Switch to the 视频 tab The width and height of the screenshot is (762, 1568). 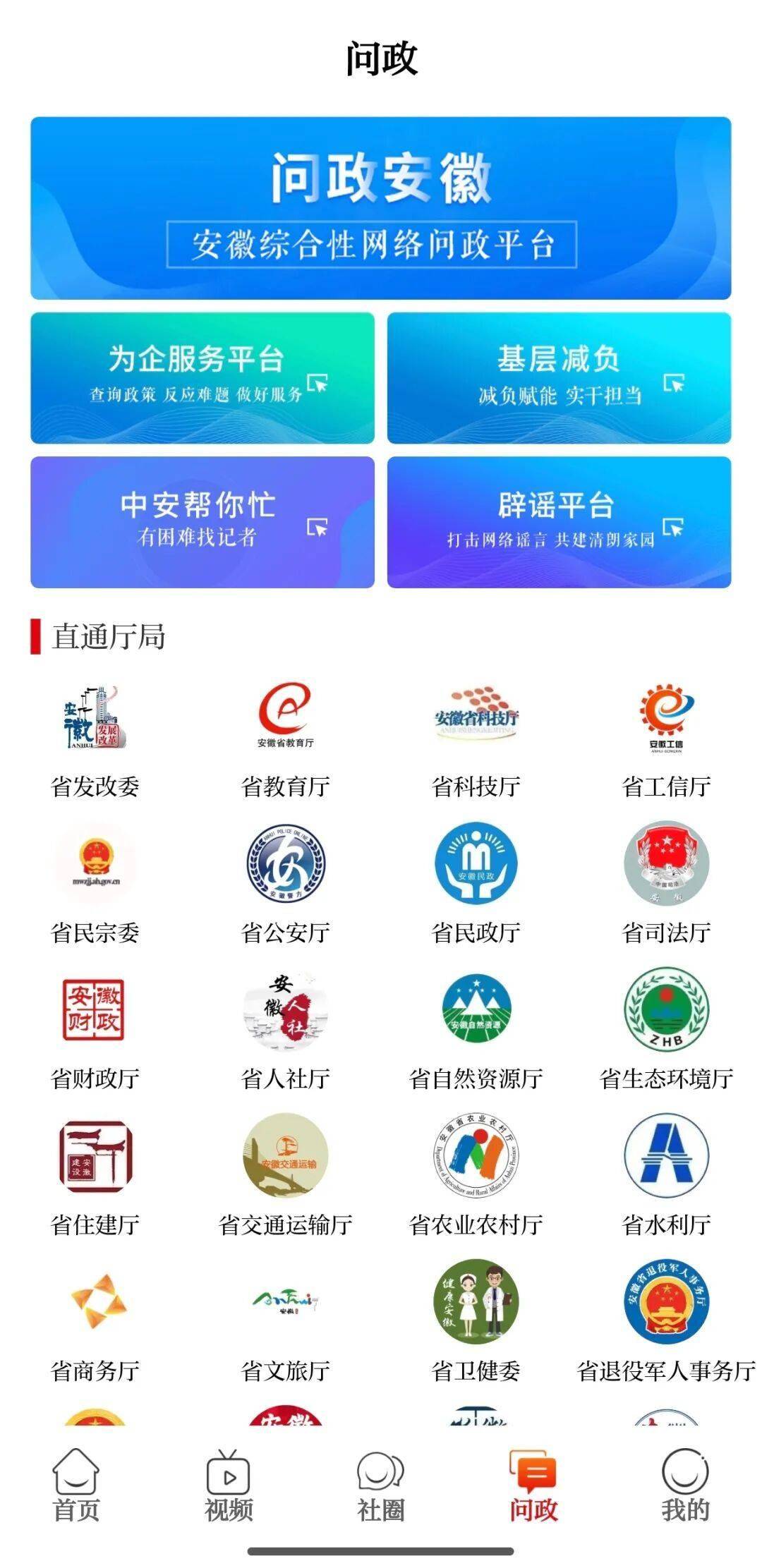[228, 1484]
